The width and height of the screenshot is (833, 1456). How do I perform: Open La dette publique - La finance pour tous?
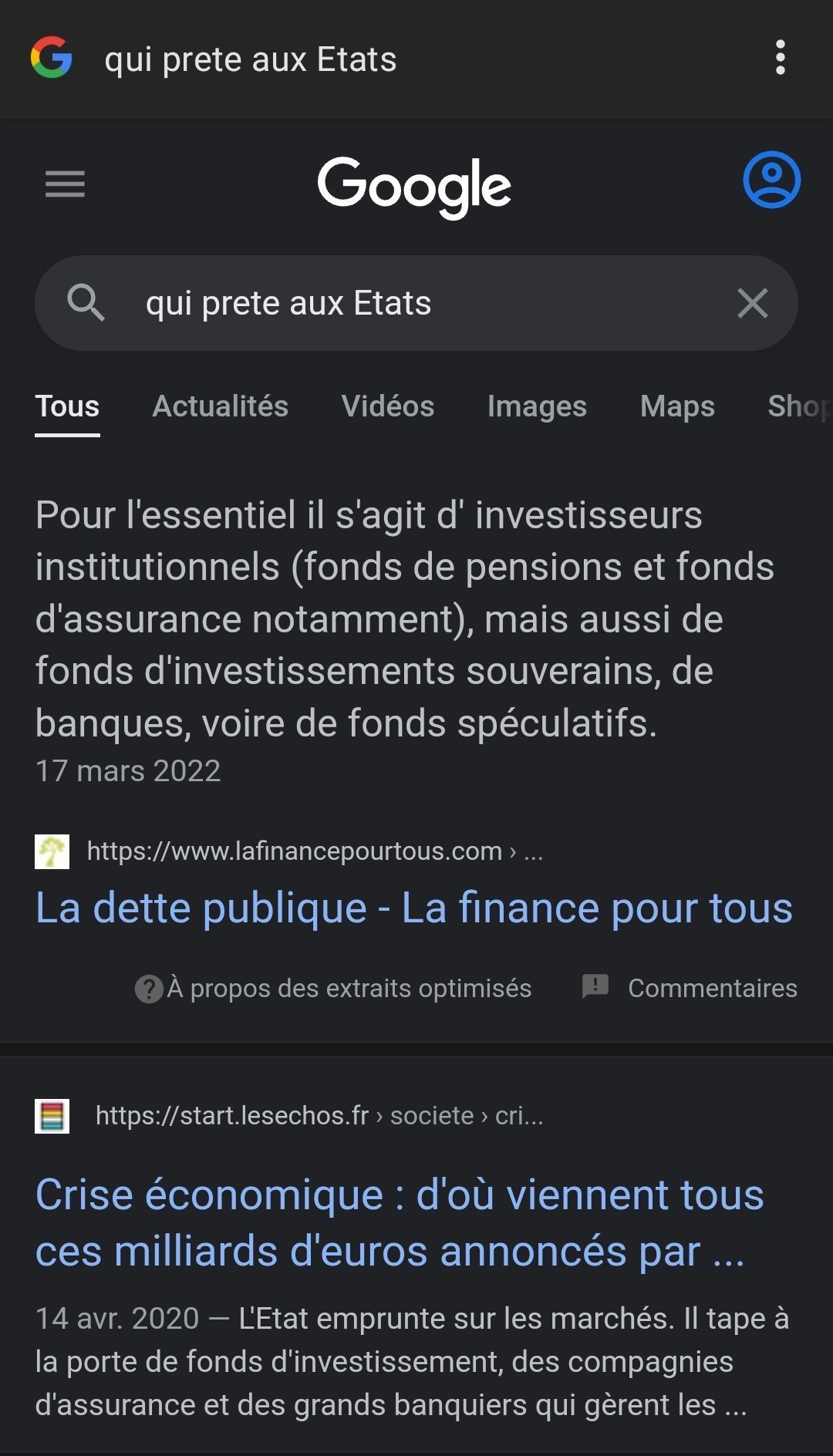pyautogui.click(x=413, y=908)
